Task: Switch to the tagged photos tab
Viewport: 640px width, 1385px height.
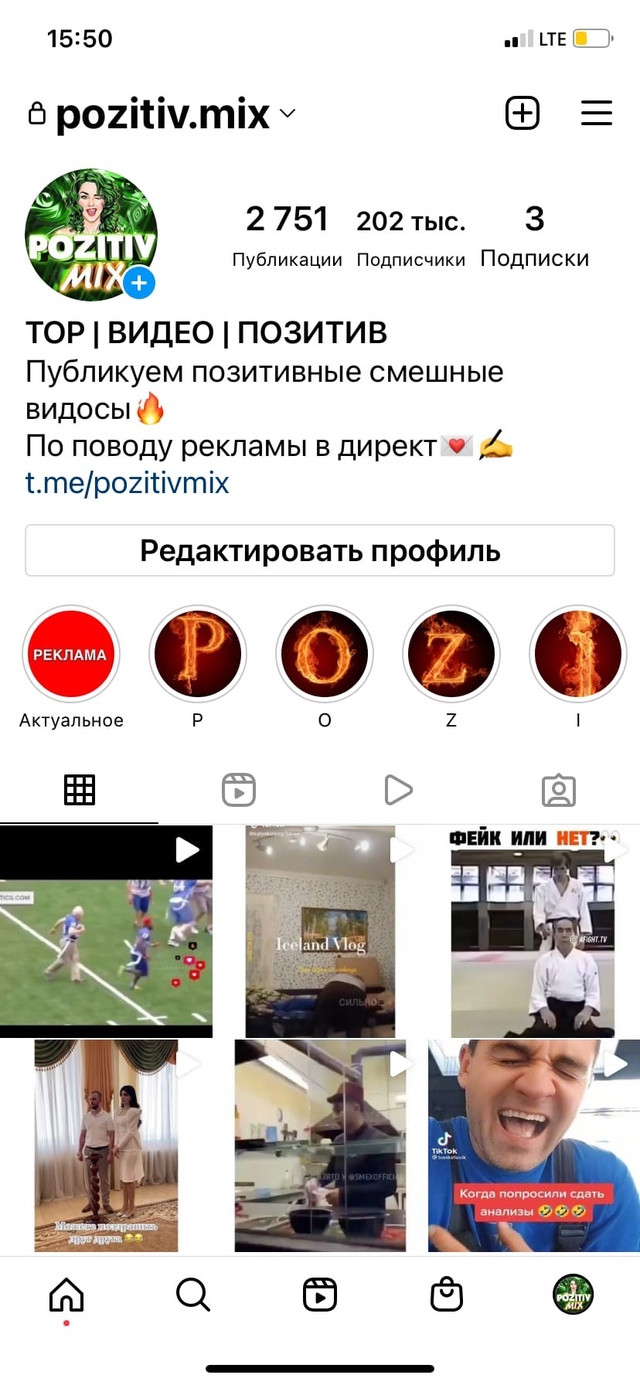Action: pyautogui.click(x=558, y=790)
